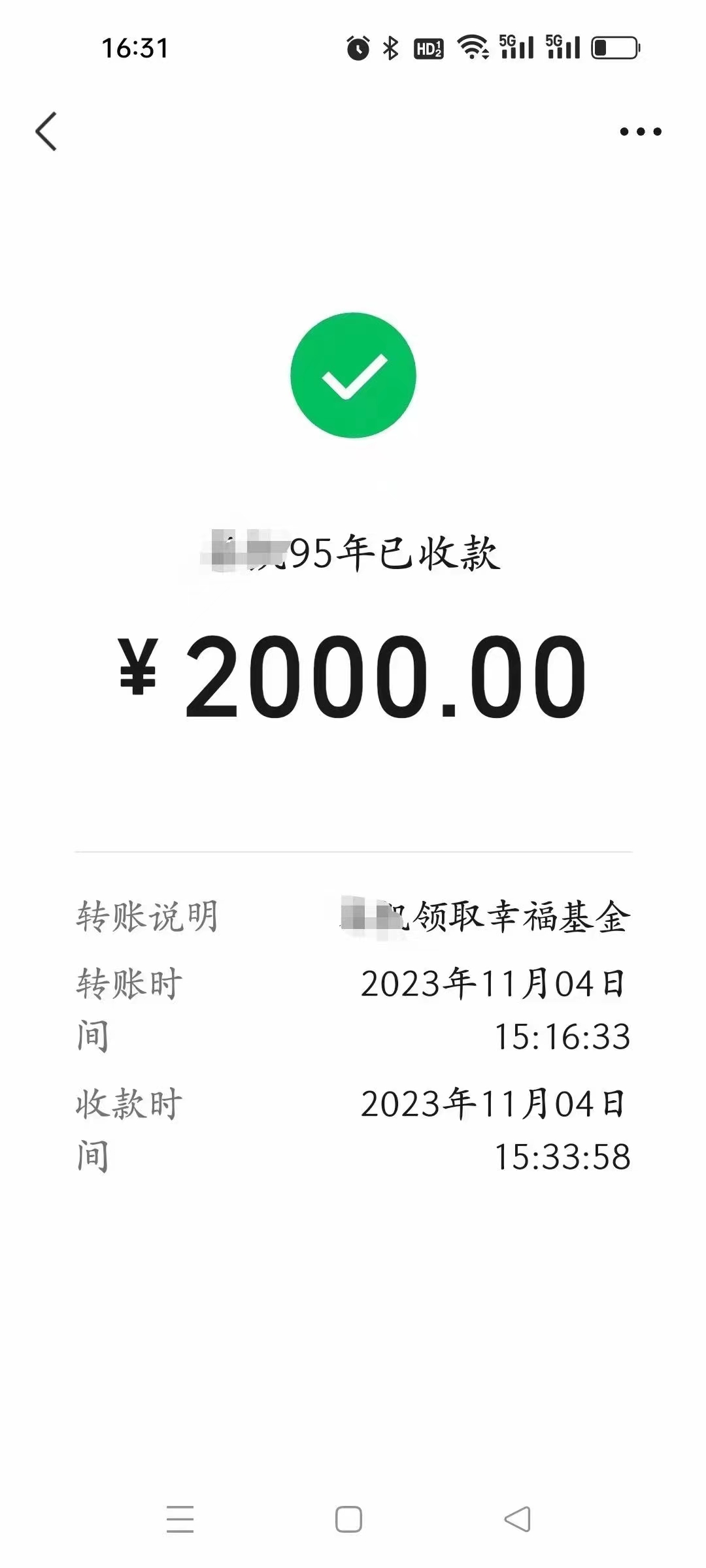The height and width of the screenshot is (1568, 706).
Task: Tap the system back triangle button
Action: point(518,1519)
